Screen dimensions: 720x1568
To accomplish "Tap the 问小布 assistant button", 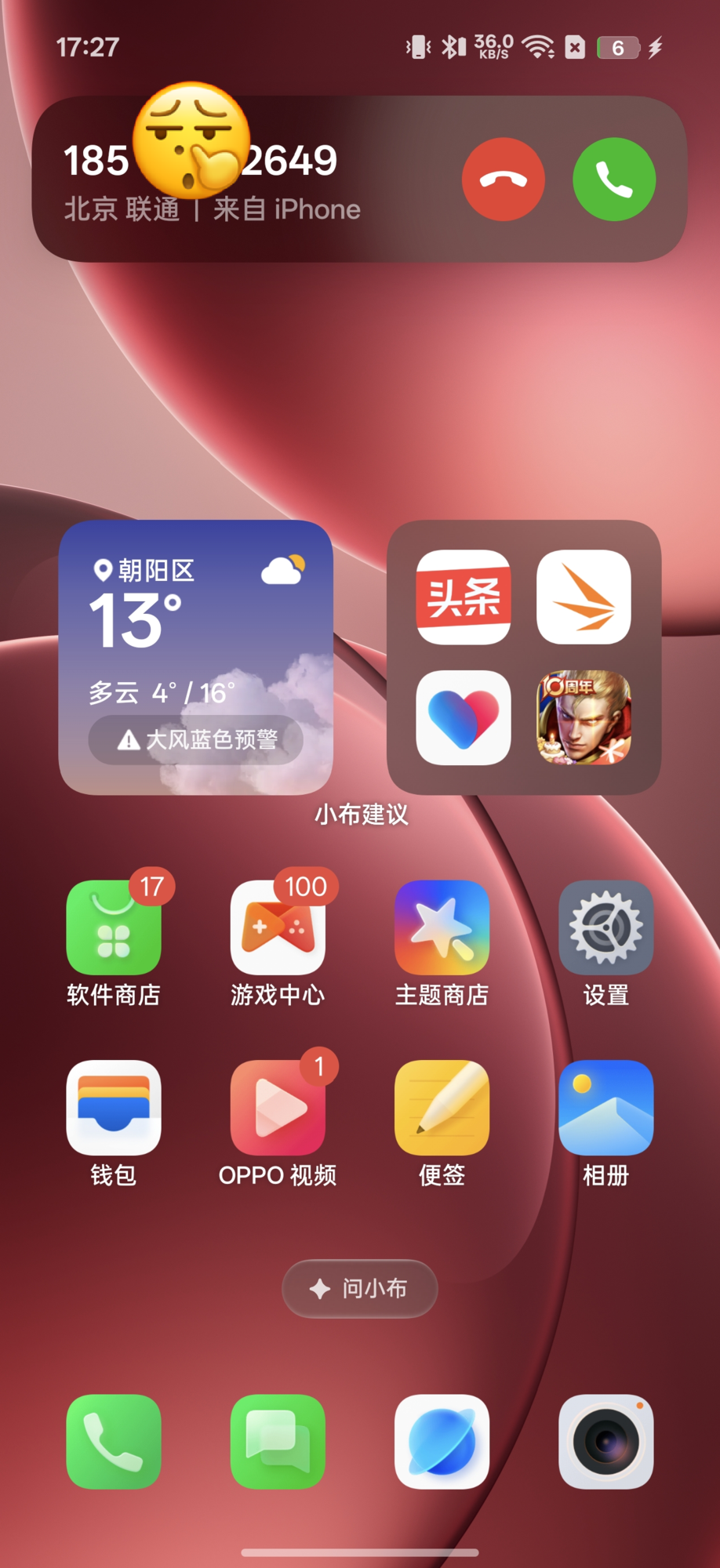I will (359, 1289).
